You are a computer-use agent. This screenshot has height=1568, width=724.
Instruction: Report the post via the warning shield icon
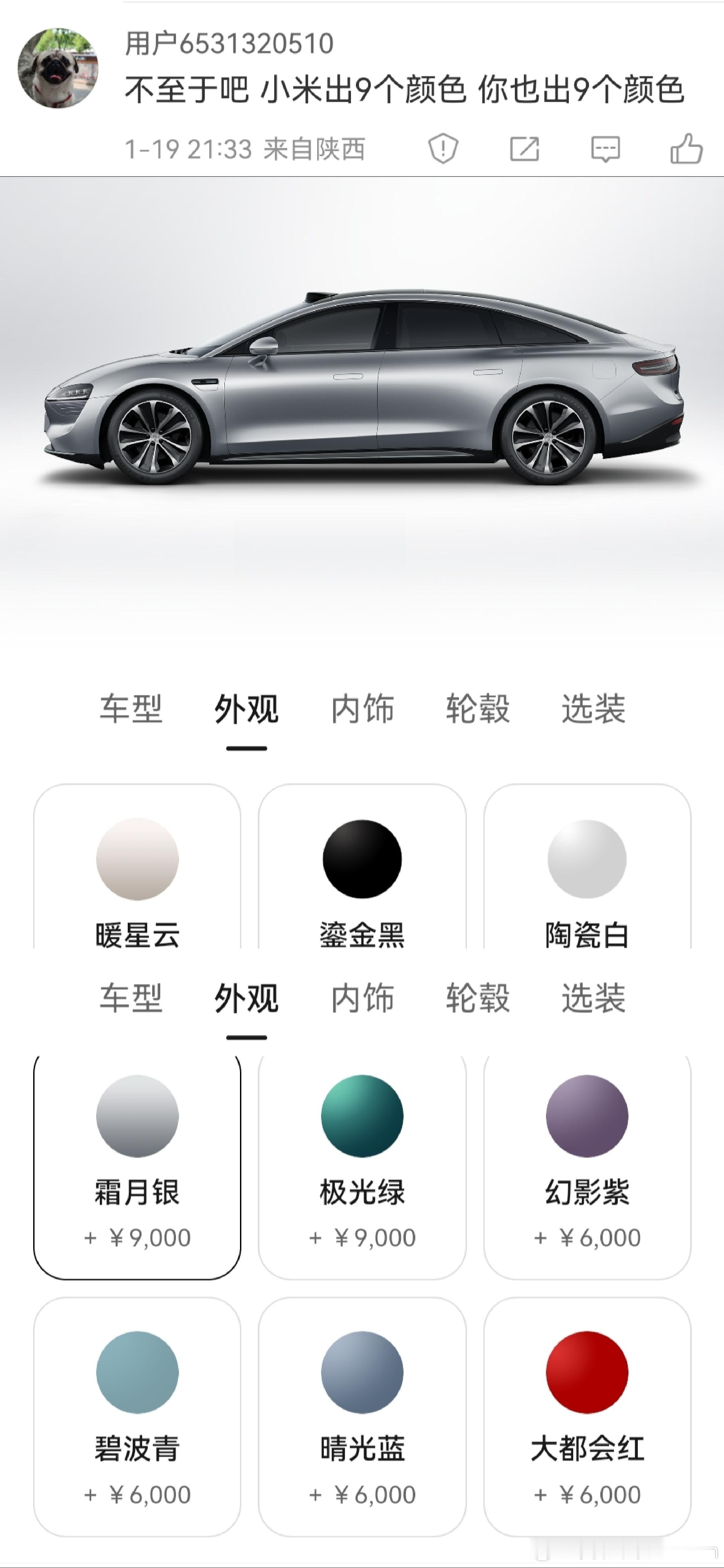pyautogui.click(x=444, y=148)
